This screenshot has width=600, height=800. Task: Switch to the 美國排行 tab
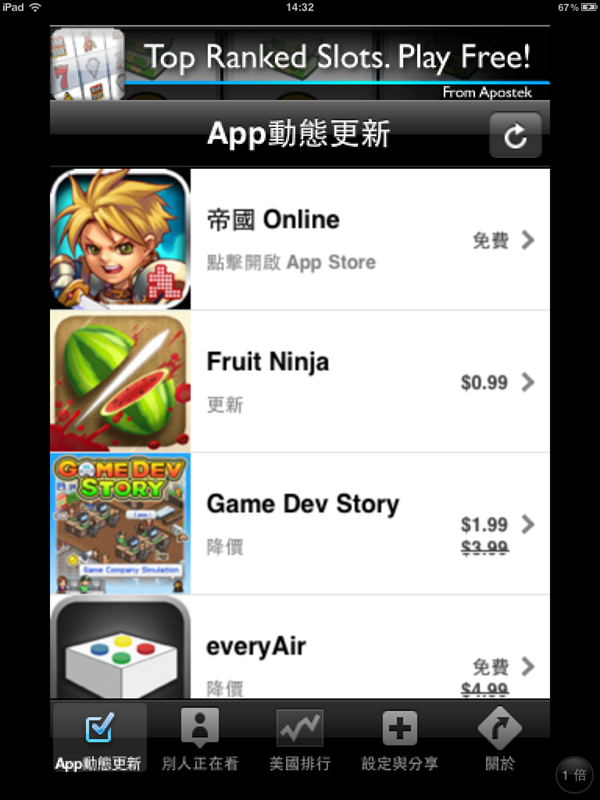pyautogui.click(x=300, y=739)
